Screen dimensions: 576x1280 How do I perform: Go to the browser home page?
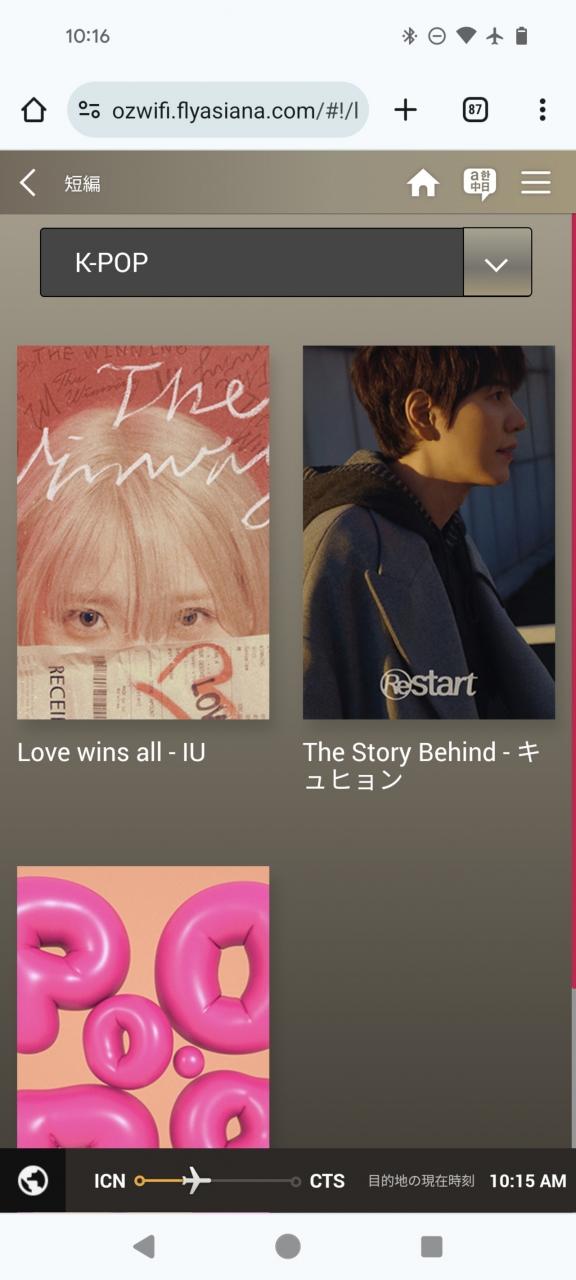(34, 110)
